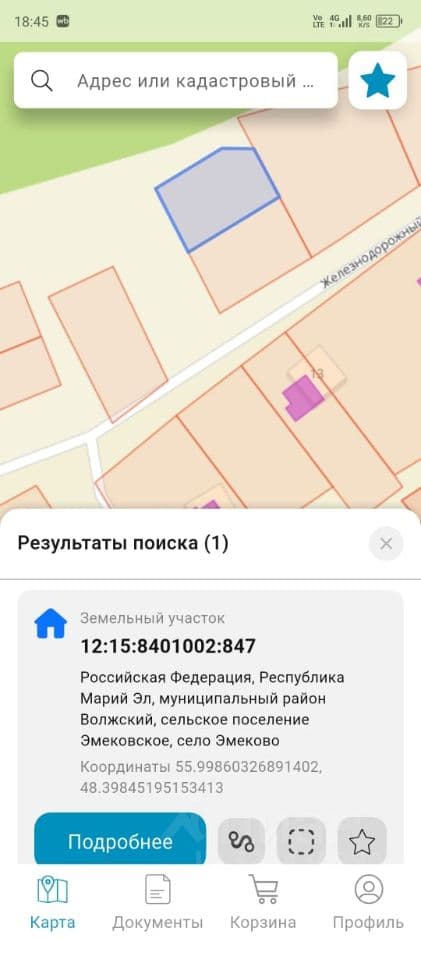421x960 pixels.
Task: Open the Подробнее details button
Action: [x=120, y=841]
